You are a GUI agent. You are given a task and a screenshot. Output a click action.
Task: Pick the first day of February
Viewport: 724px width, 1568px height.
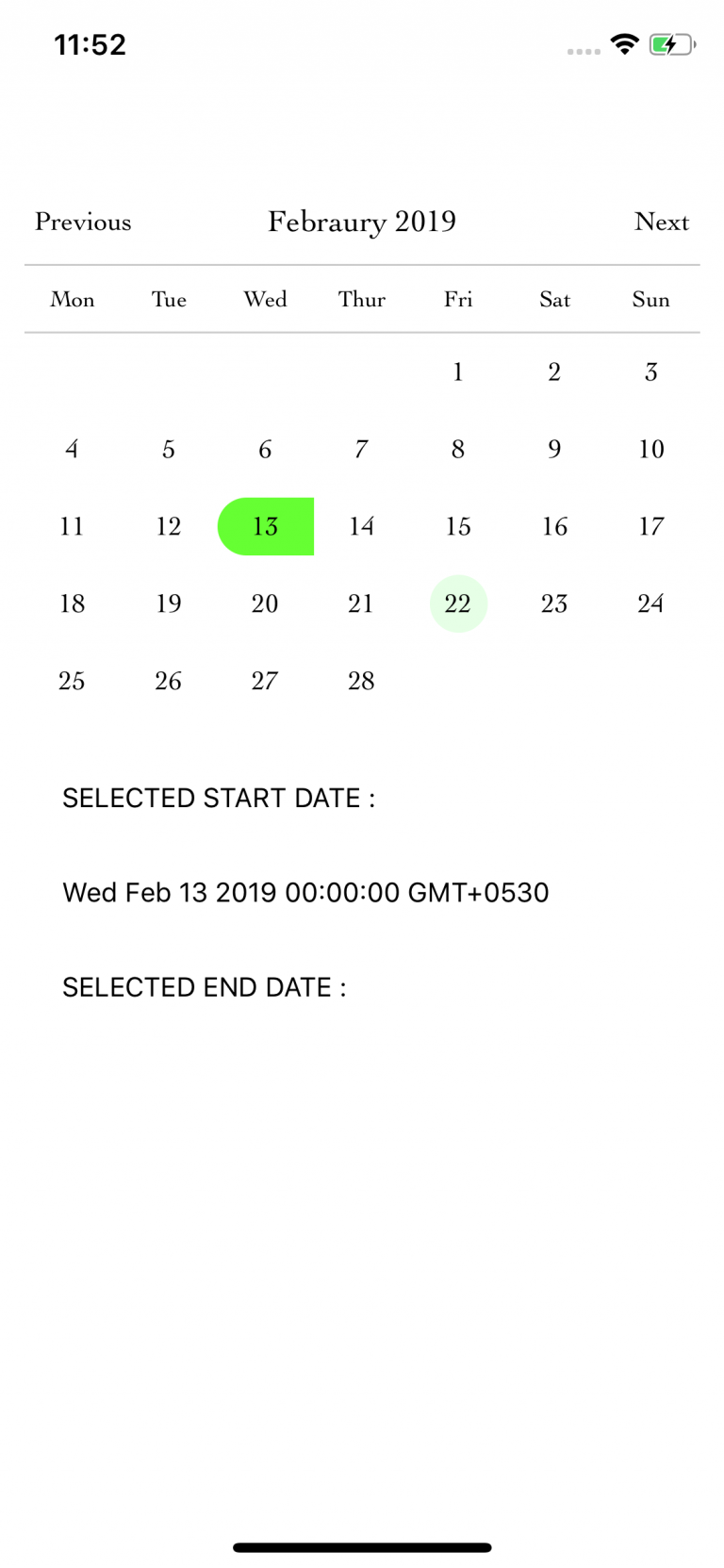click(x=457, y=371)
